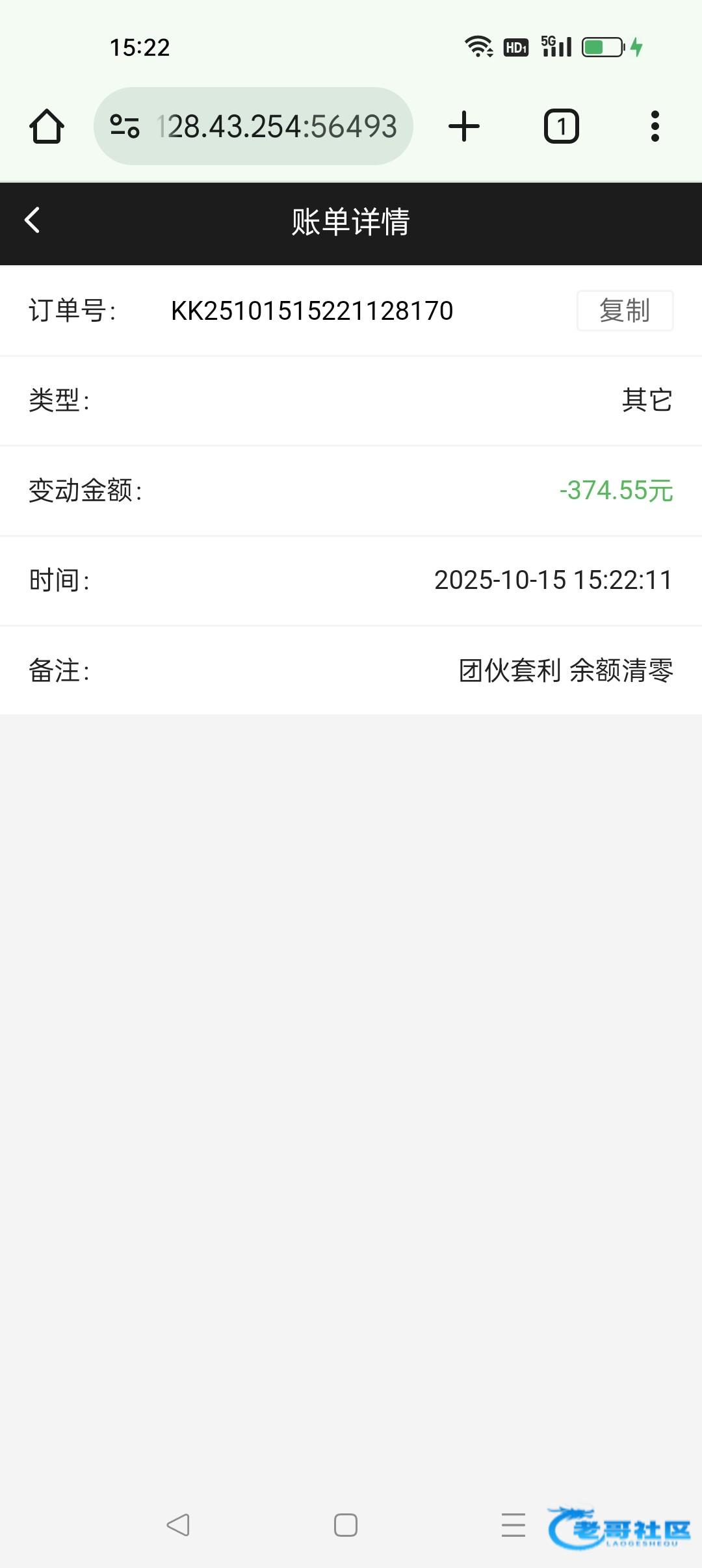Open the browser home page

click(47, 126)
